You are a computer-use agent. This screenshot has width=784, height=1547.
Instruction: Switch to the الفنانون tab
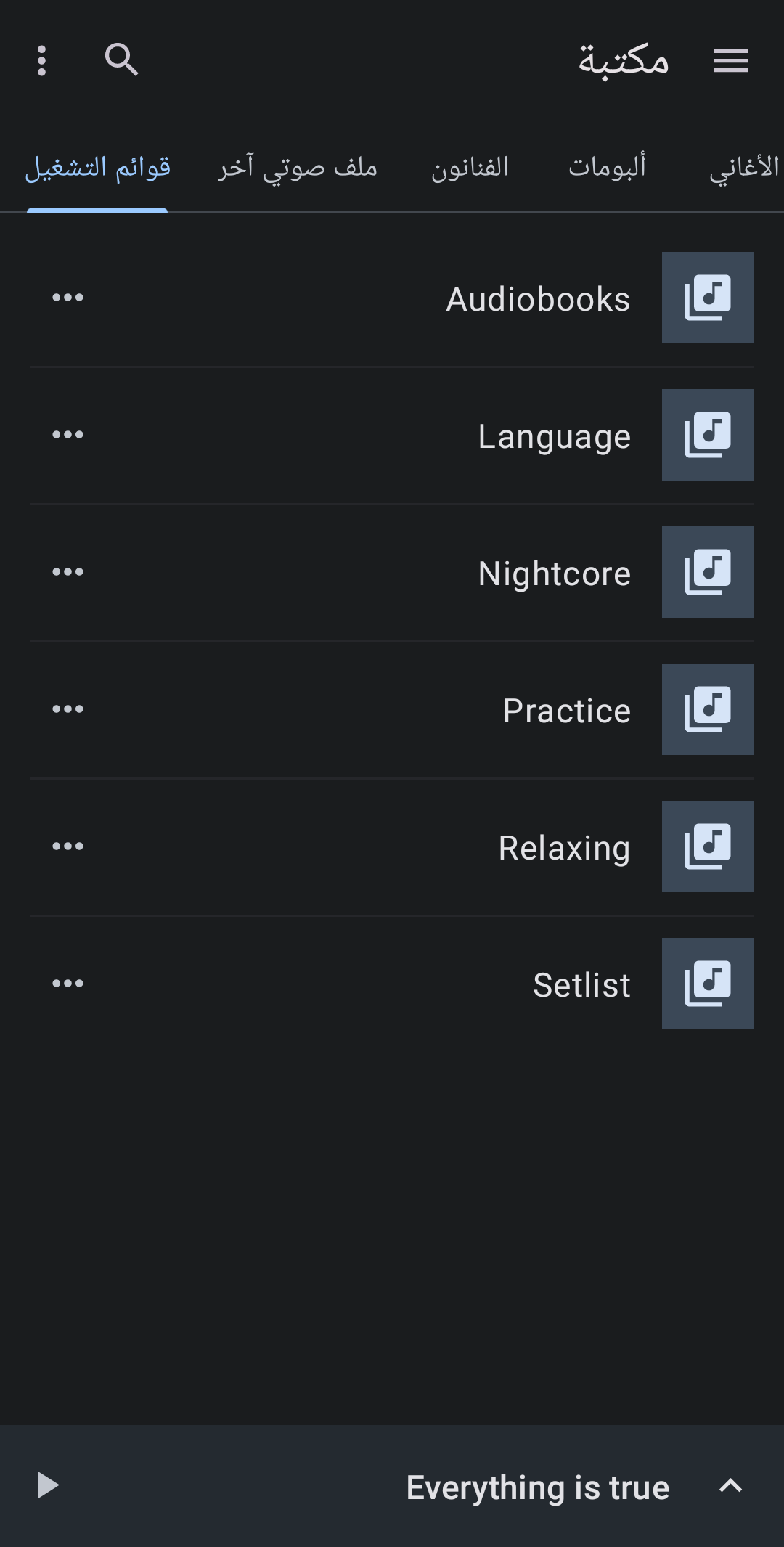click(470, 168)
